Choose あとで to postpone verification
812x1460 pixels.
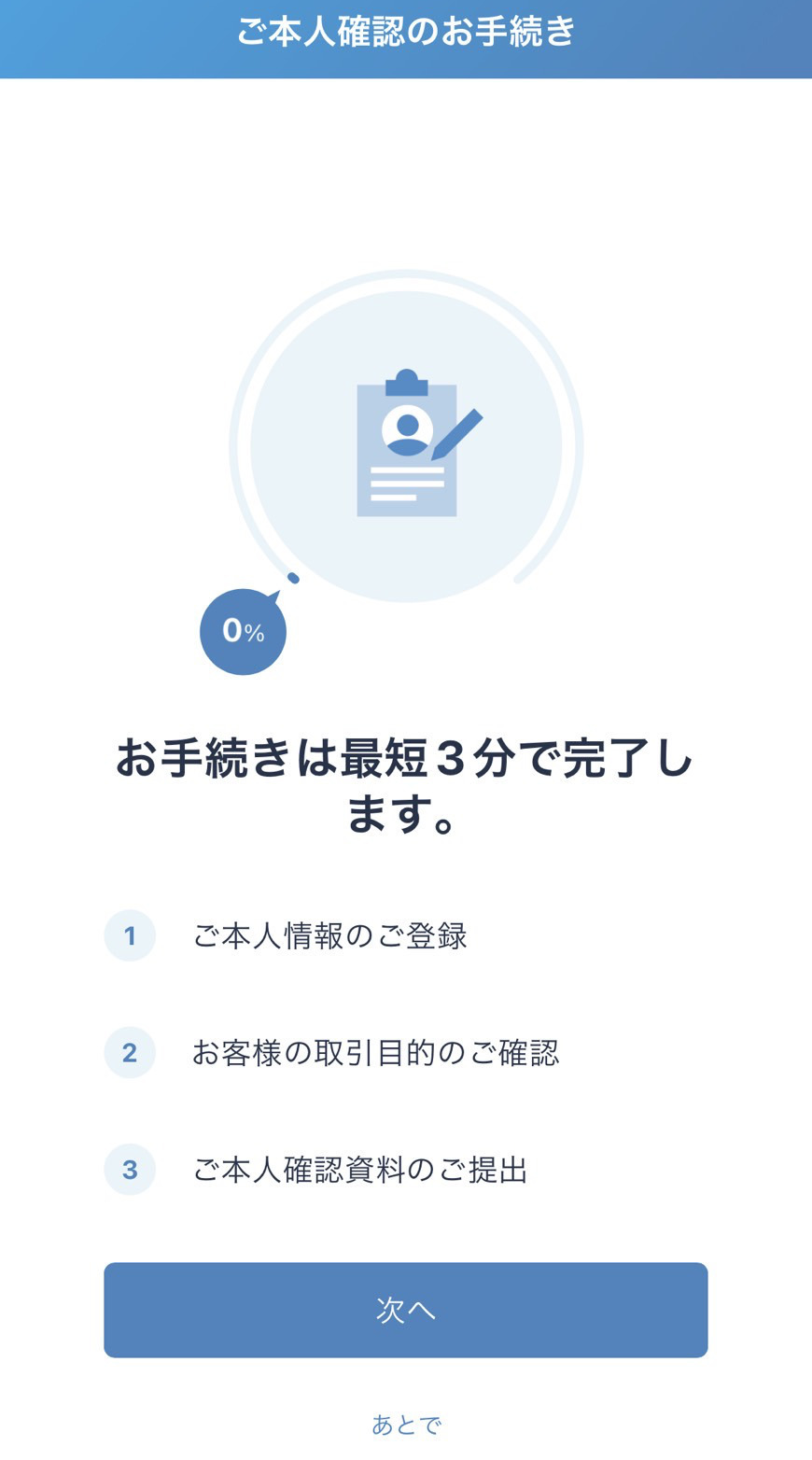tap(406, 1425)
